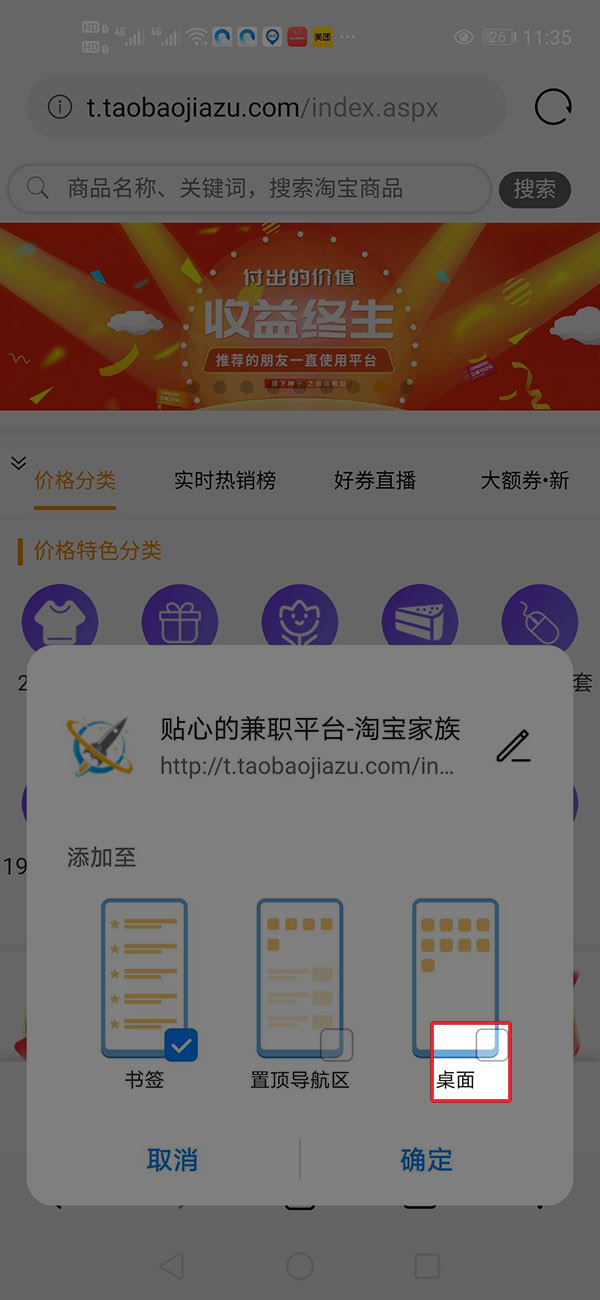Screen dimensions: 600x1300
Task: Select the 置顶导航区 checkbox
Action: click(x=336, y=1045)
